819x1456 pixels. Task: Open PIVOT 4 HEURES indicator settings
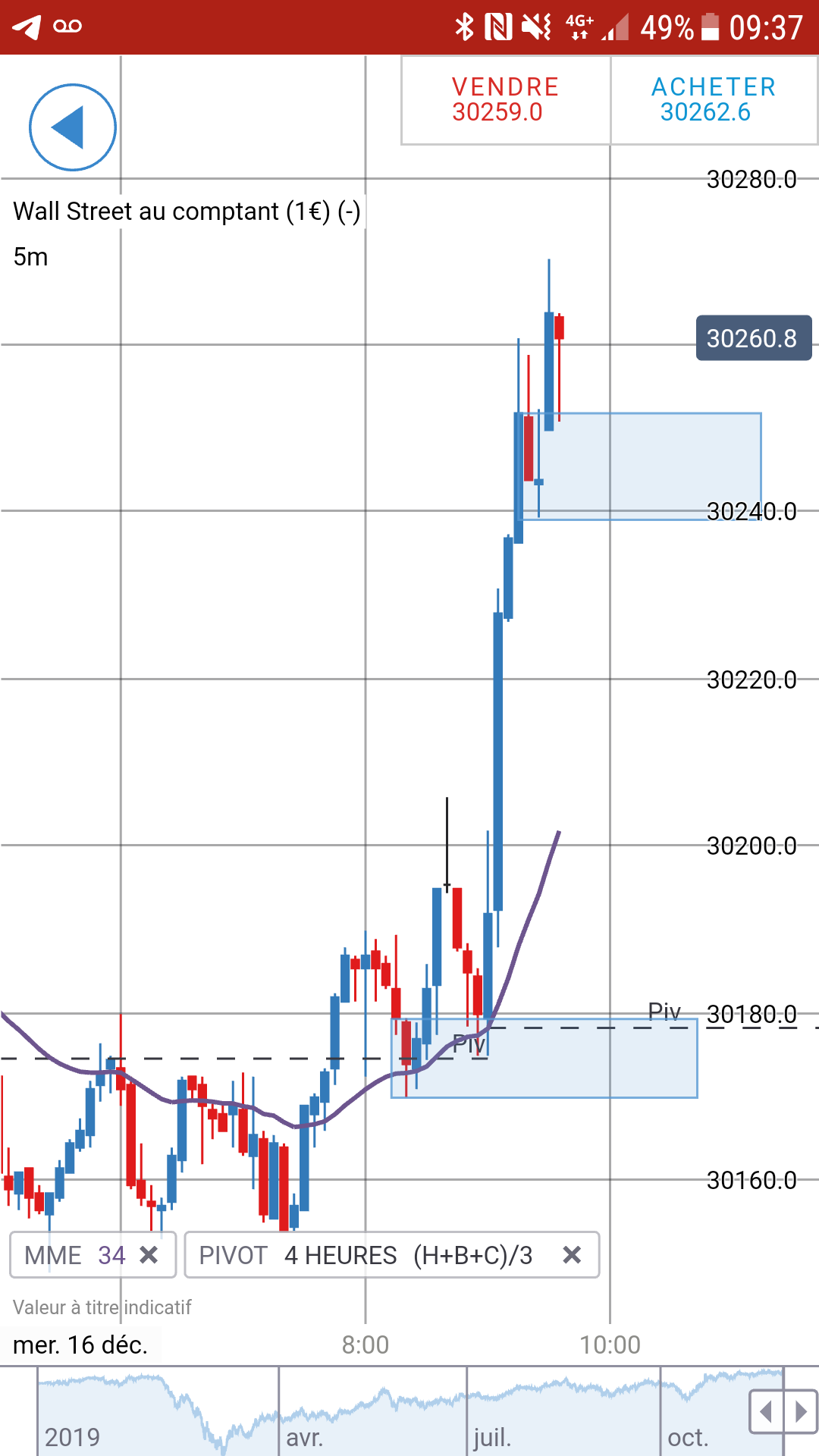(366, 1255)
